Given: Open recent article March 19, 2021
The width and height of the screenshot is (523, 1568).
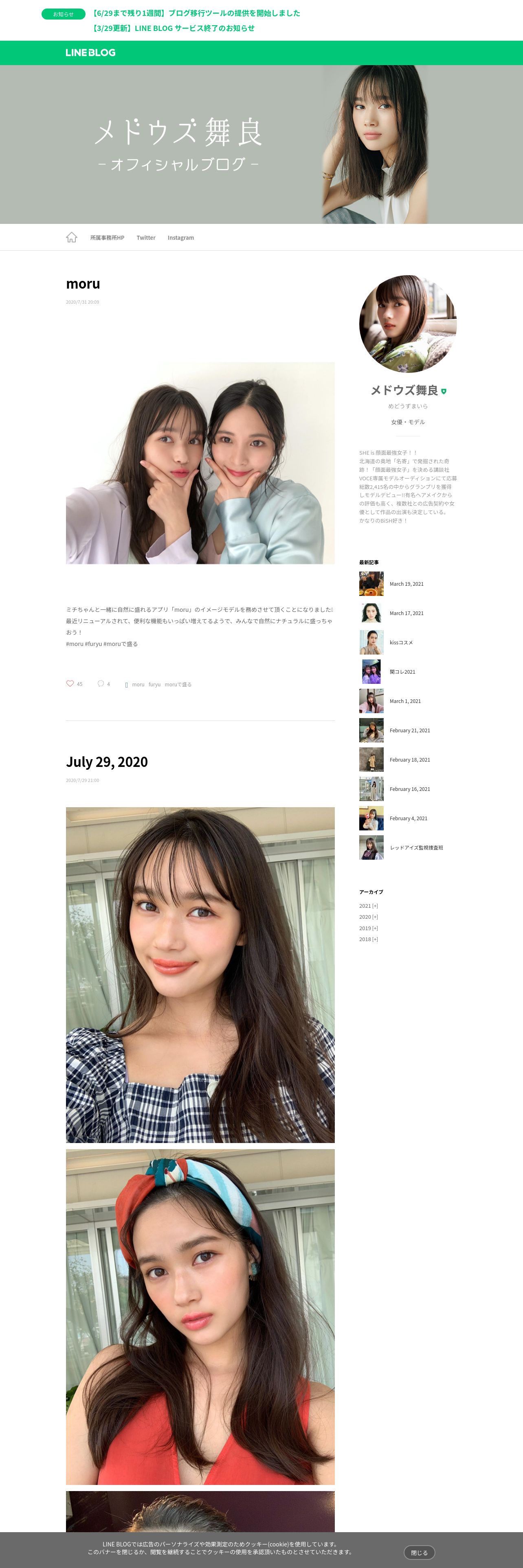Looking at the screenshot, I should [x=406, y=584].
